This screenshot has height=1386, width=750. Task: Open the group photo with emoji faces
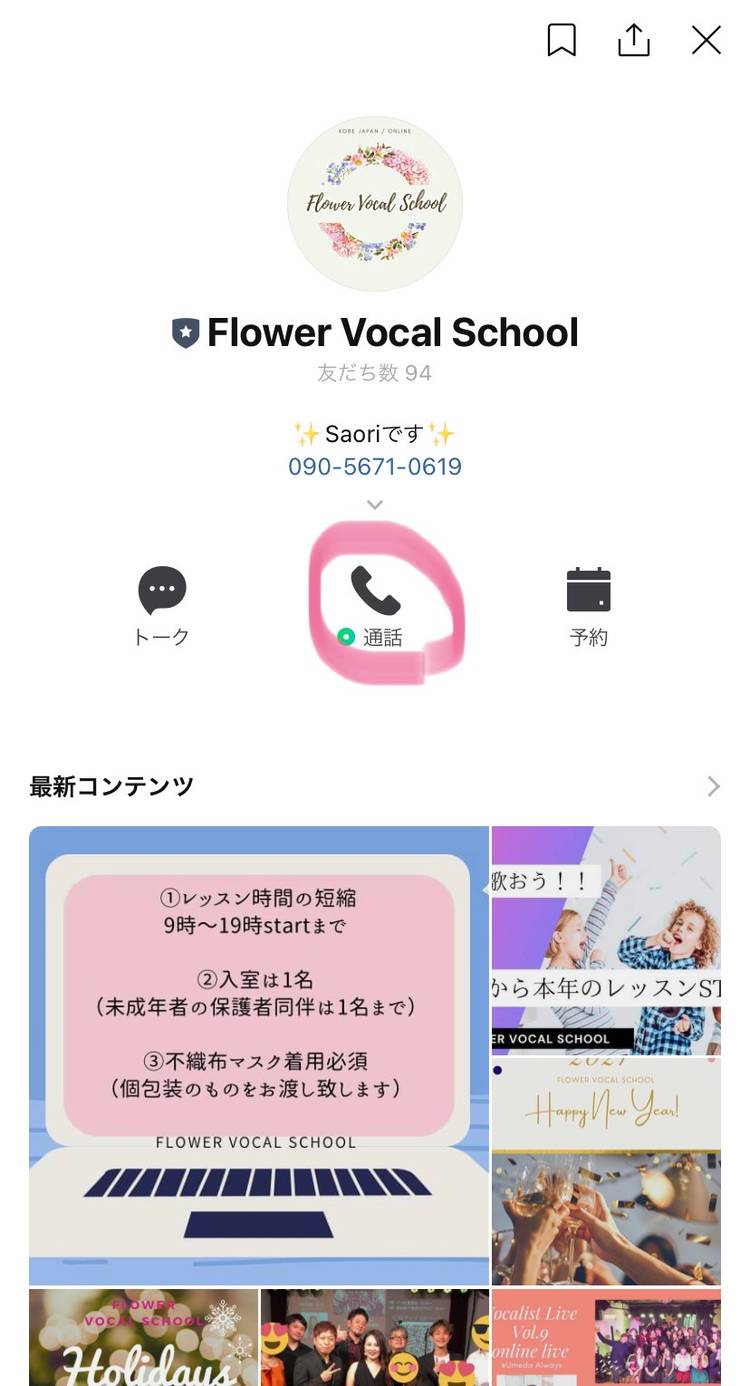(x=375, y=1337)
